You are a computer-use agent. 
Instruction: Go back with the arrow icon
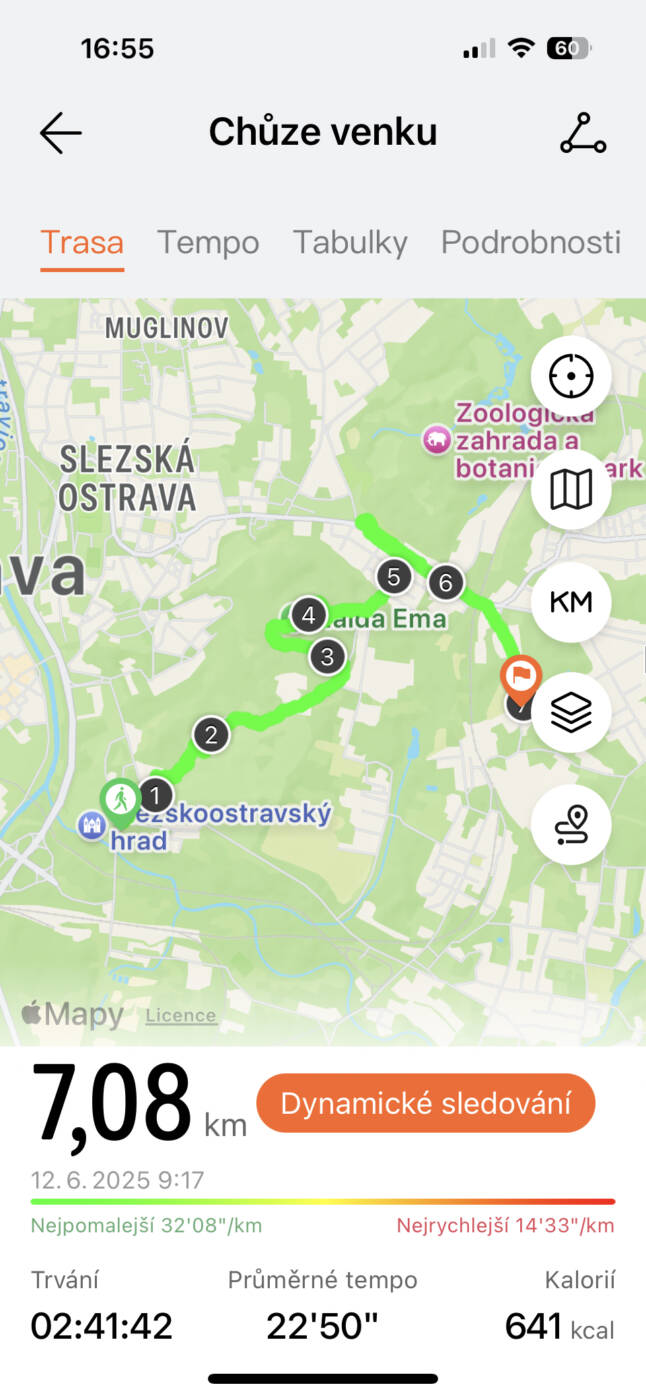click(x=60, y=133)
